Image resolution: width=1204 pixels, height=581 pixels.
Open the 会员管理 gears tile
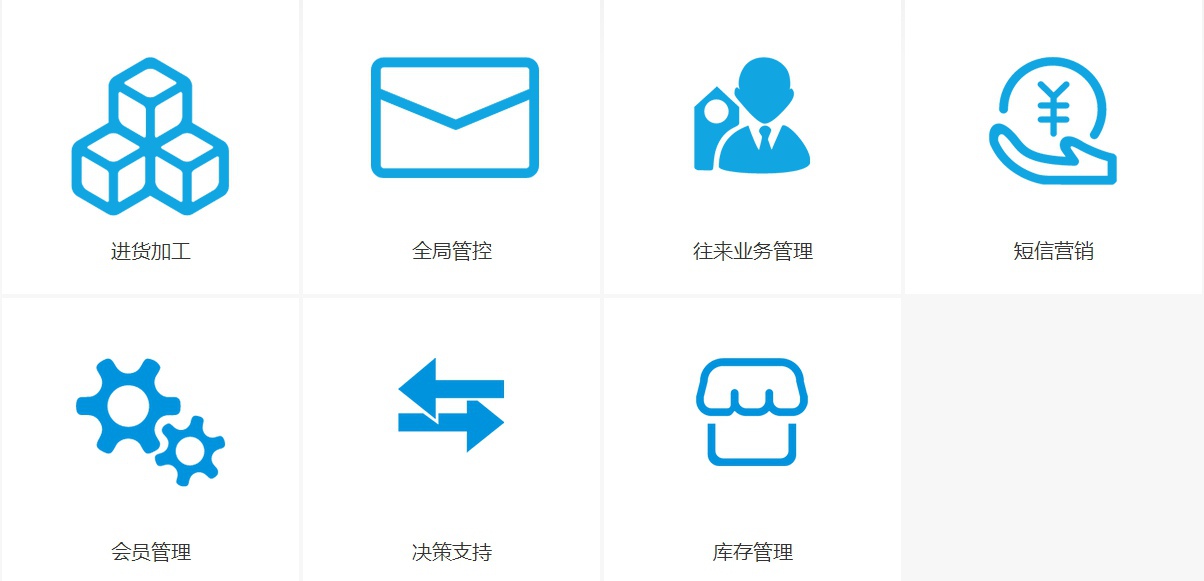(x=150, y=440)
